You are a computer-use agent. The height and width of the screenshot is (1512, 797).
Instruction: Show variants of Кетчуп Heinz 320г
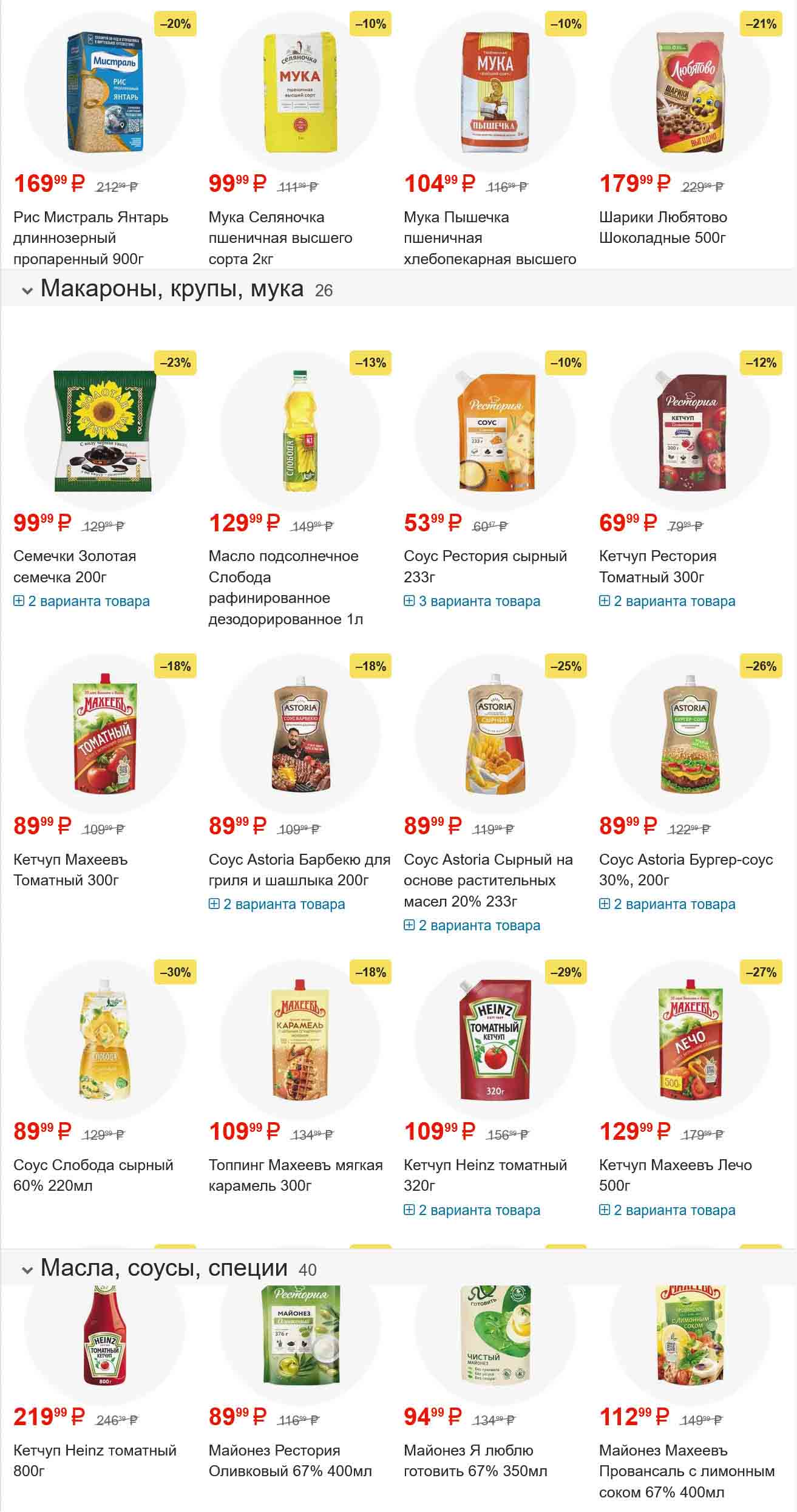point(472,1210)
